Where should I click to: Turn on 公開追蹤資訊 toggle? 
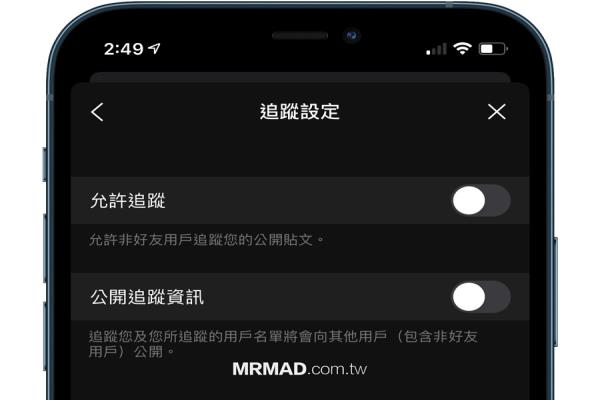click(480, 297)
